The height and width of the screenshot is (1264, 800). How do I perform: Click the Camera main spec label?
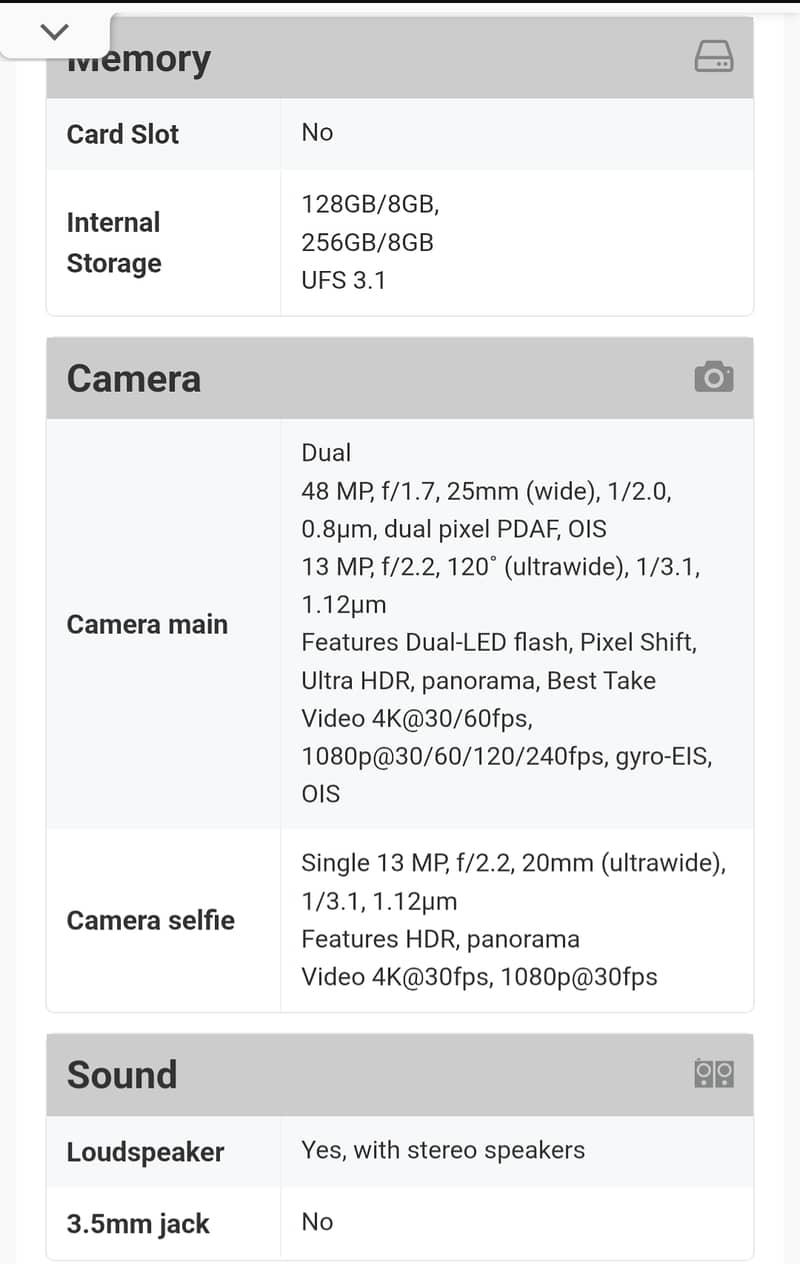pos(147,624)
